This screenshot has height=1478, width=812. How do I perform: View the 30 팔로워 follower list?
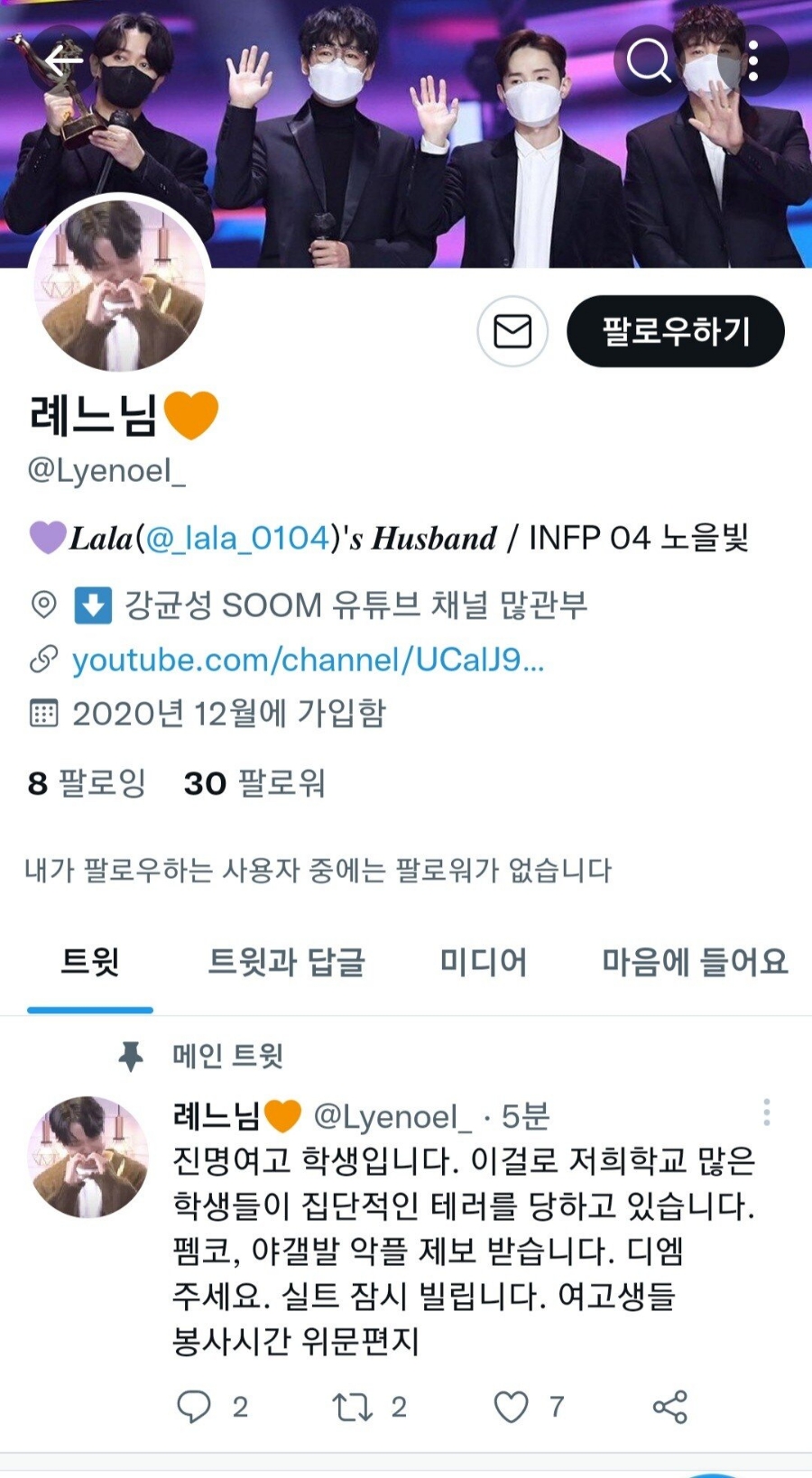click(257, 784)
